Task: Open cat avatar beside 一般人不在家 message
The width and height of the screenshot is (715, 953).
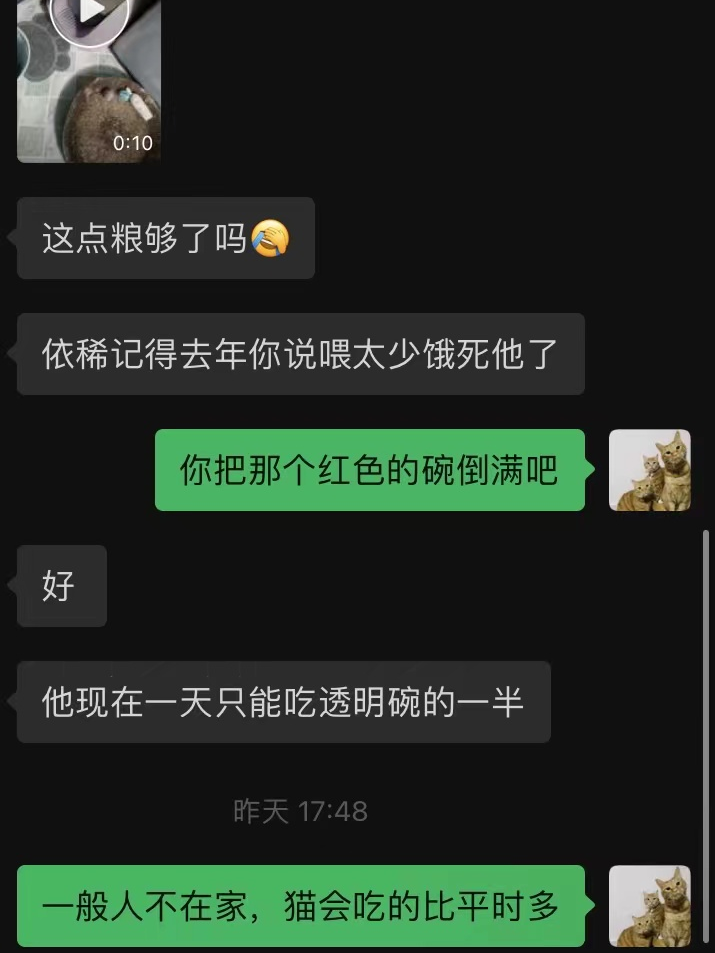Action: pyautogui.click(x=650, y=906)
